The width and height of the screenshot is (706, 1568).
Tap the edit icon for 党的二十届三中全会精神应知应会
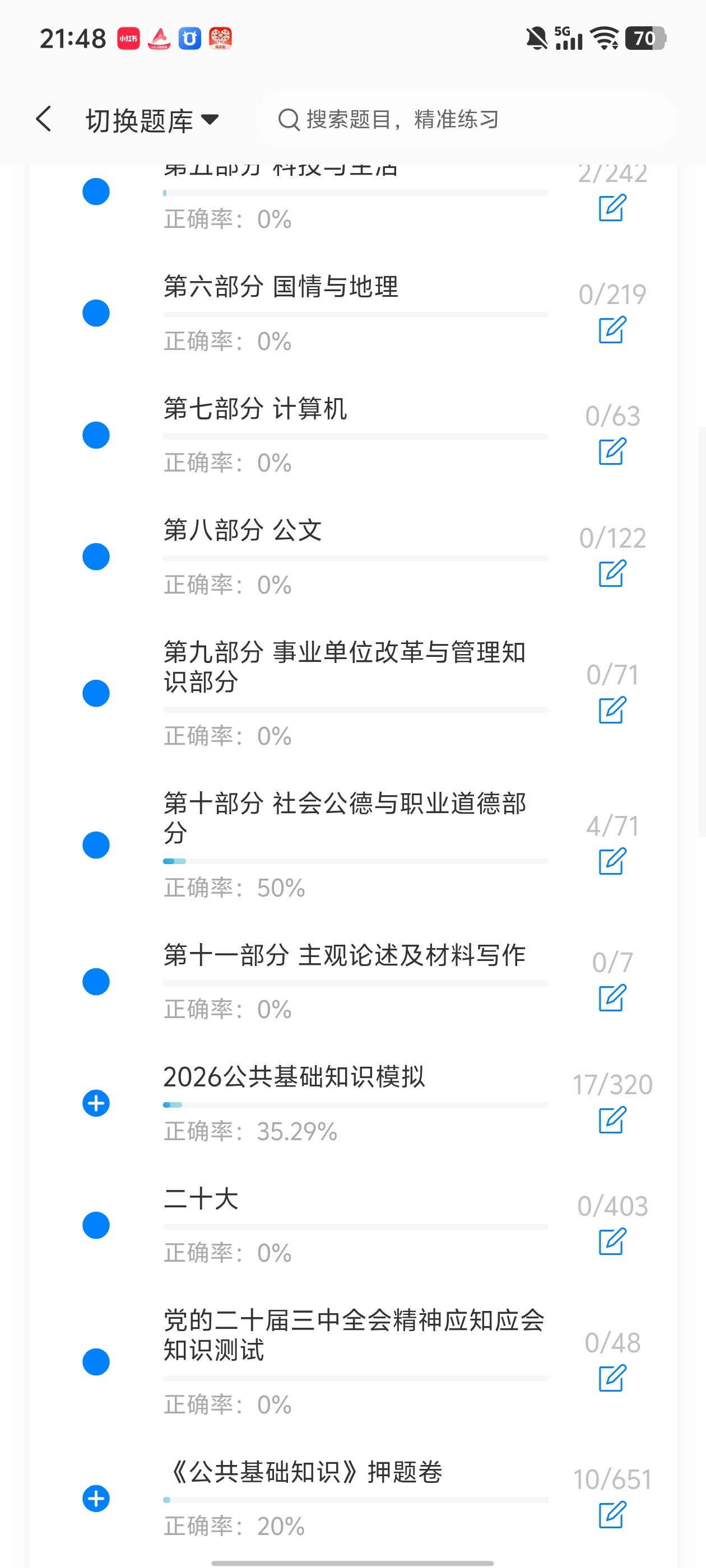pos(612,1378)
